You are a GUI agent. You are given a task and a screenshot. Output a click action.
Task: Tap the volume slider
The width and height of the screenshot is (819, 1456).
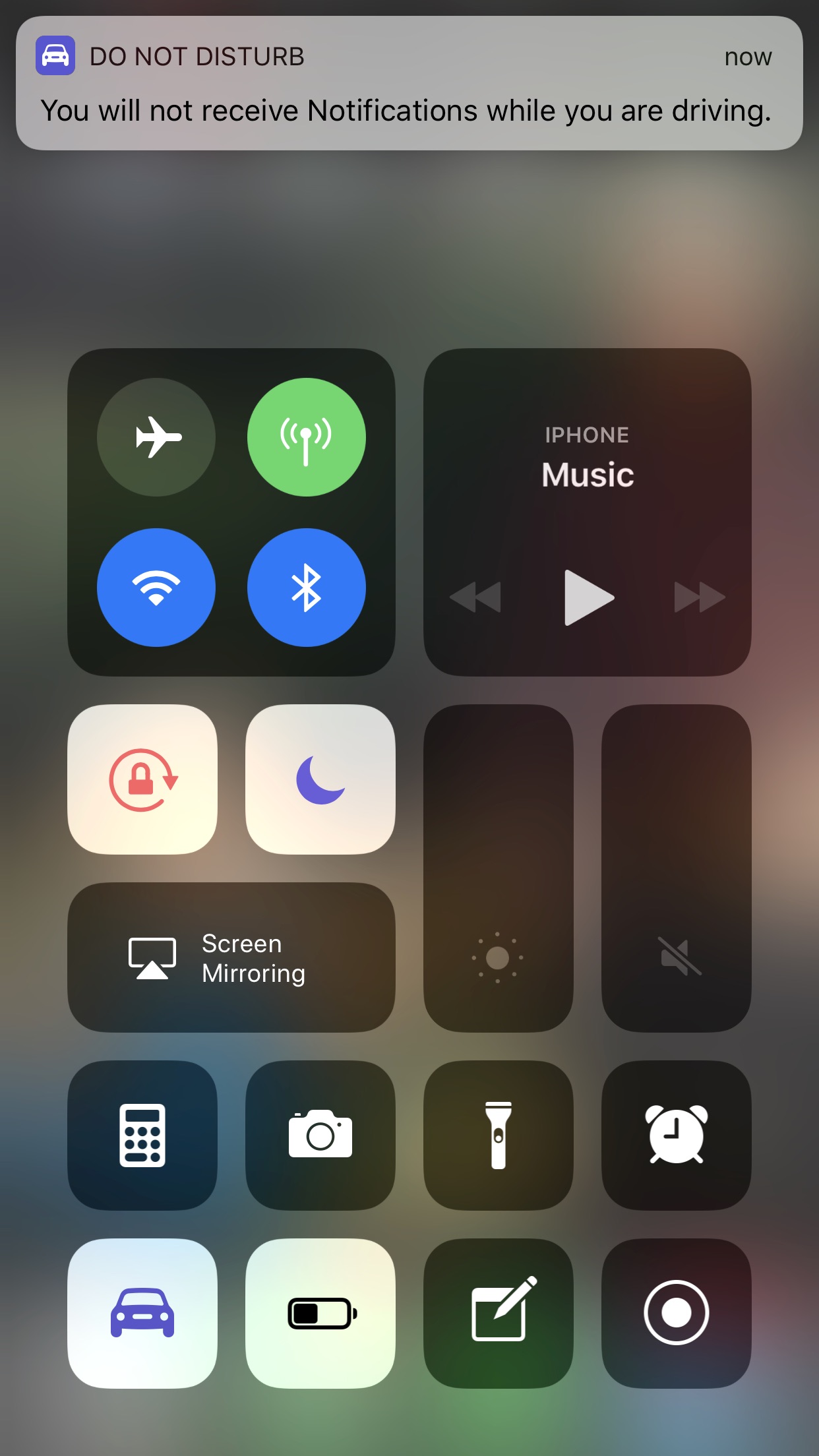[x=677, y=868]
